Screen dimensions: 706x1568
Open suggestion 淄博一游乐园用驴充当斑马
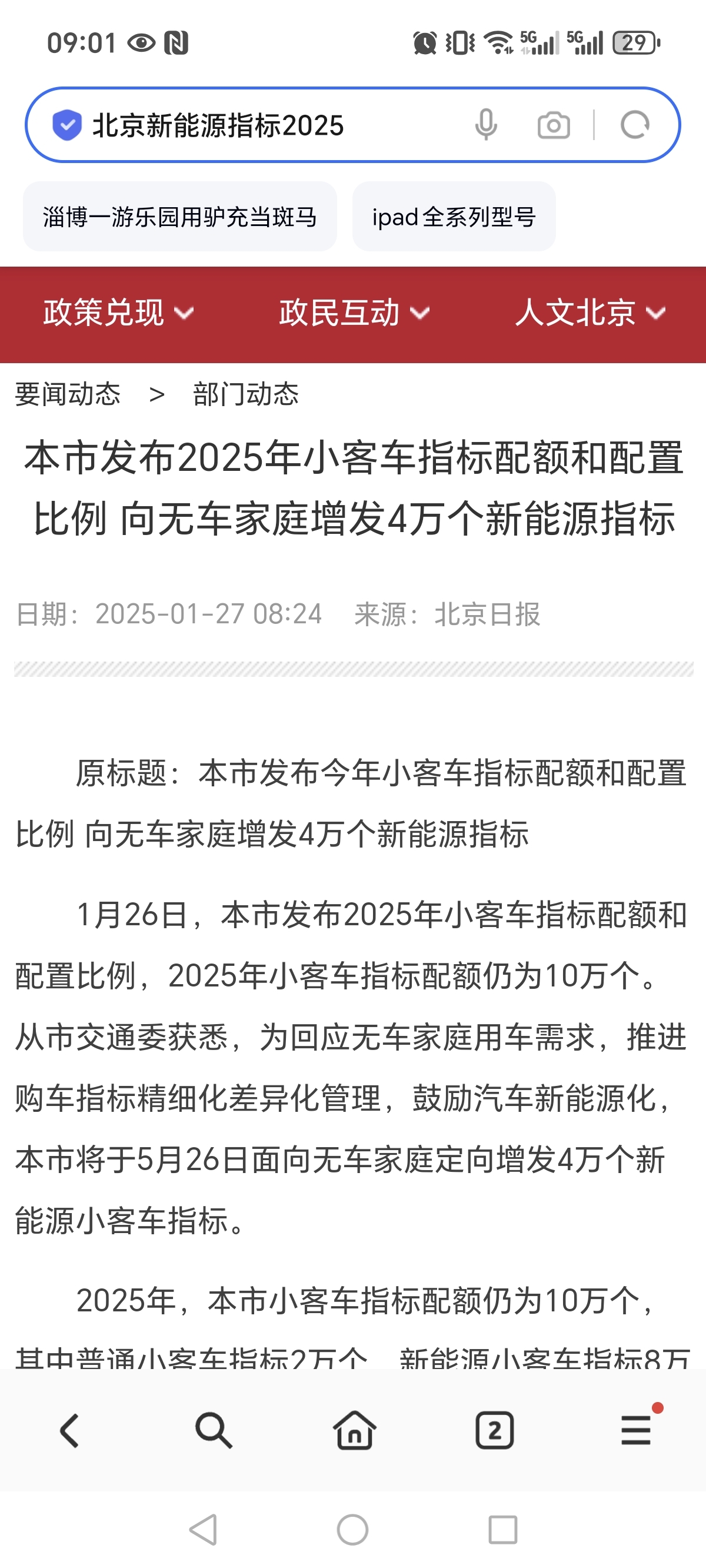point(179,217)
